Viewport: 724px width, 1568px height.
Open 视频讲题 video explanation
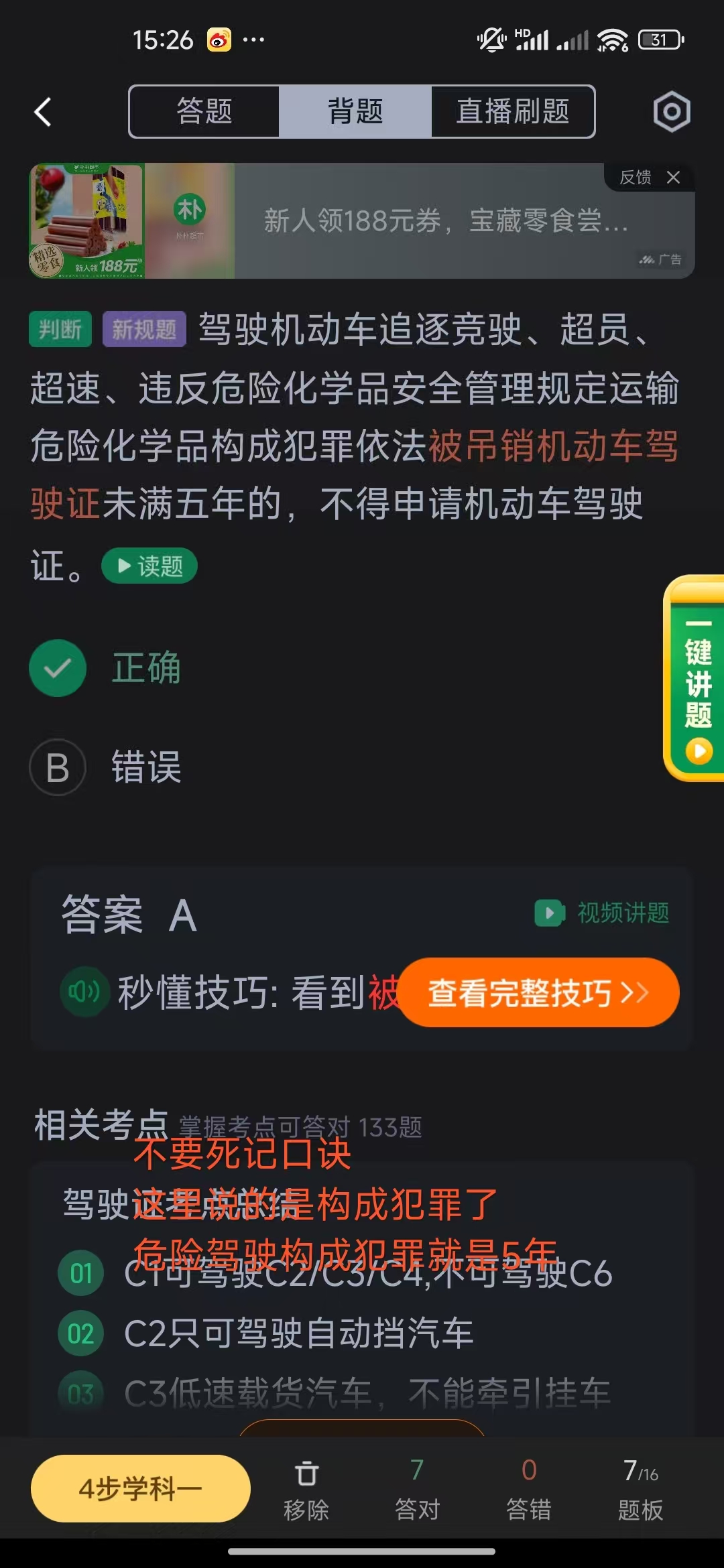pyautogui.click(x=603, y=913)
